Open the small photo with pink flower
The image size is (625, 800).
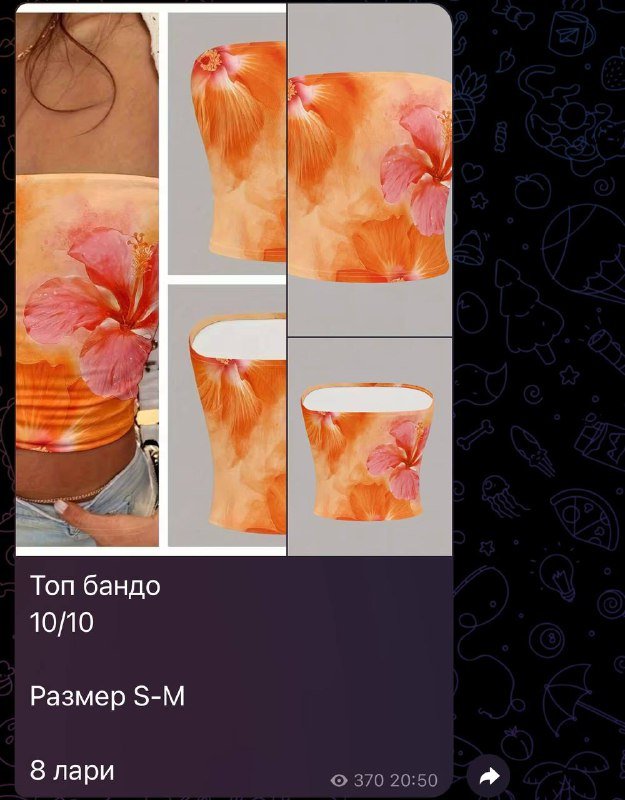369,445
